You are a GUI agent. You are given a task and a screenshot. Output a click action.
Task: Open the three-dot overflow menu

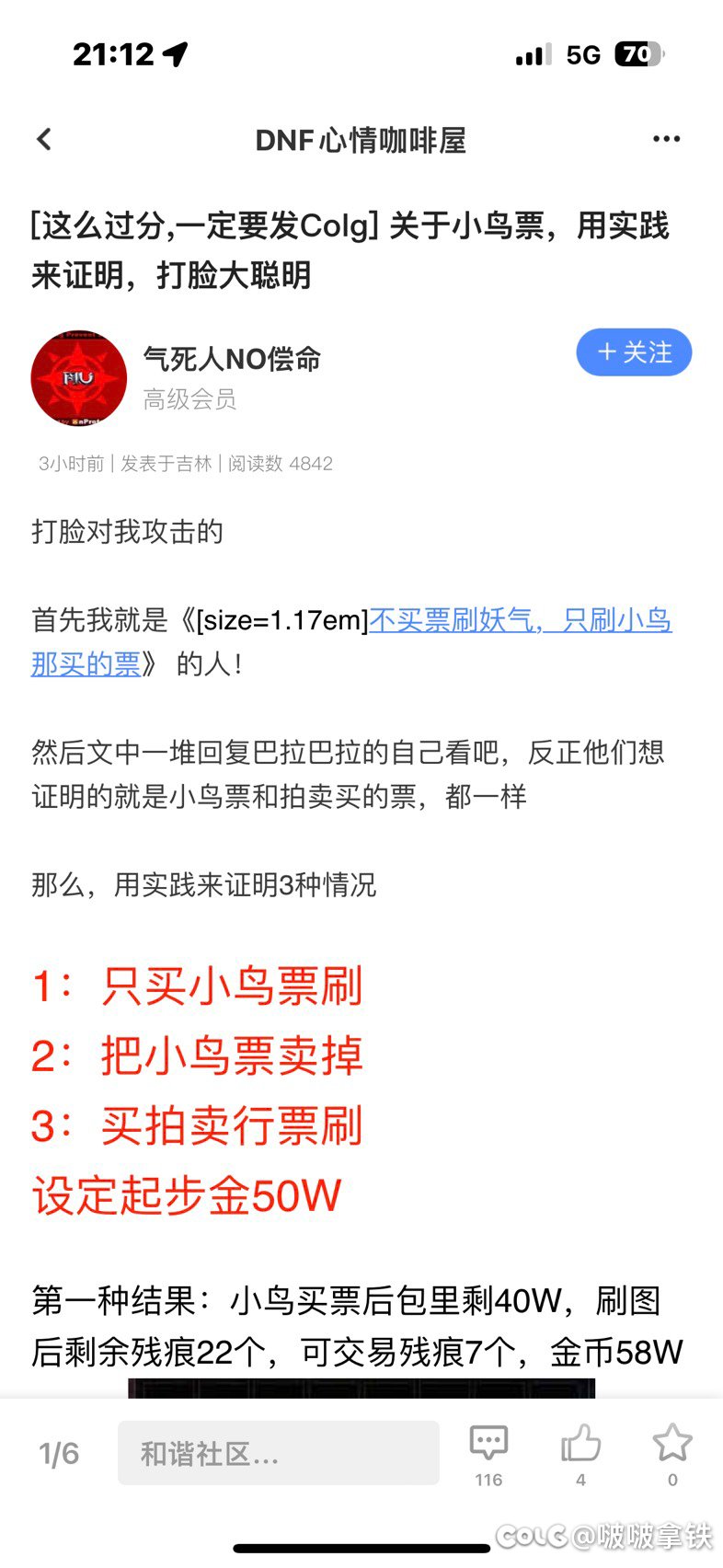click(666, 140)
